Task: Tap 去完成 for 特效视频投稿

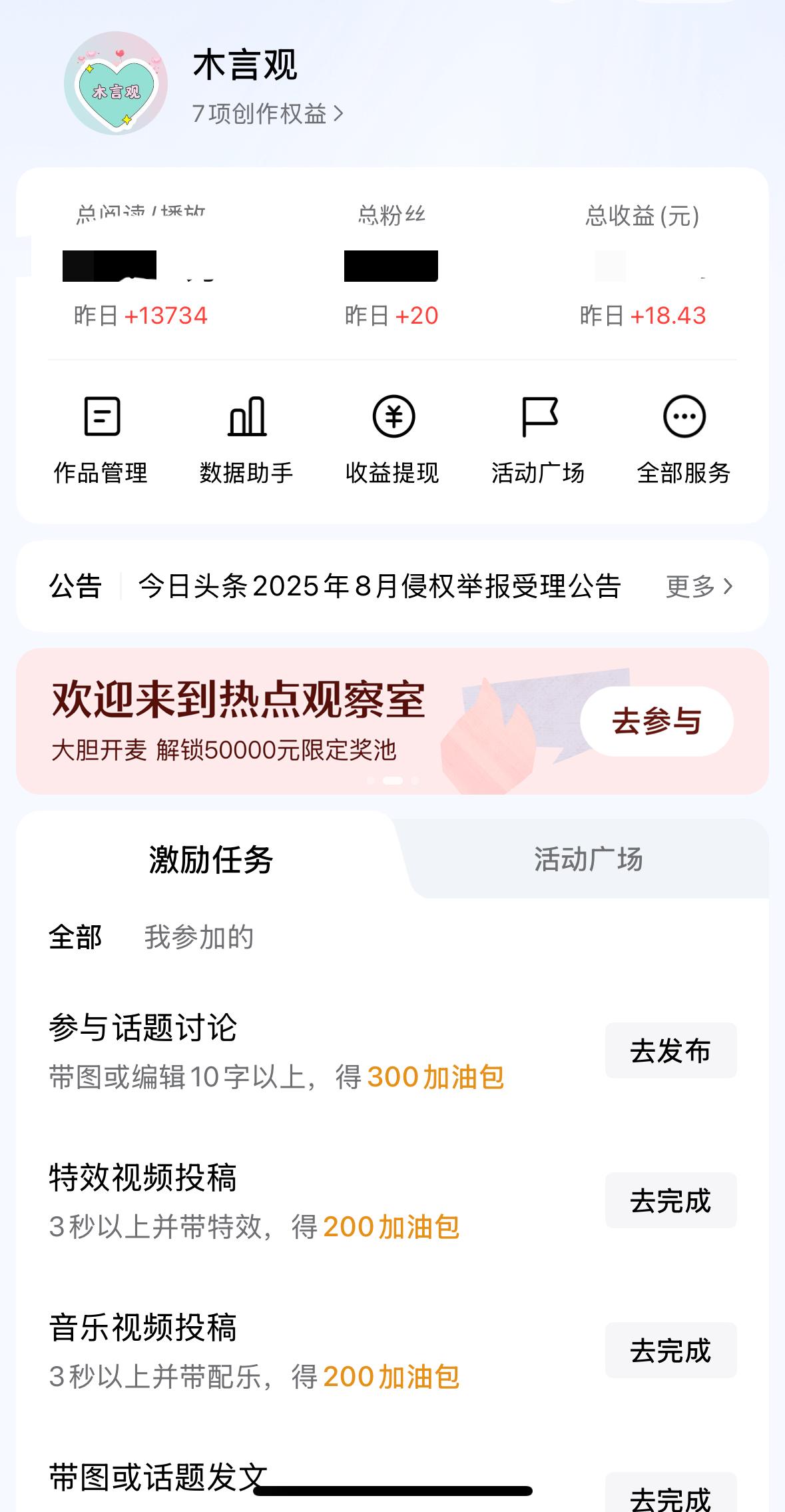Action: (x=670, y=1200)
